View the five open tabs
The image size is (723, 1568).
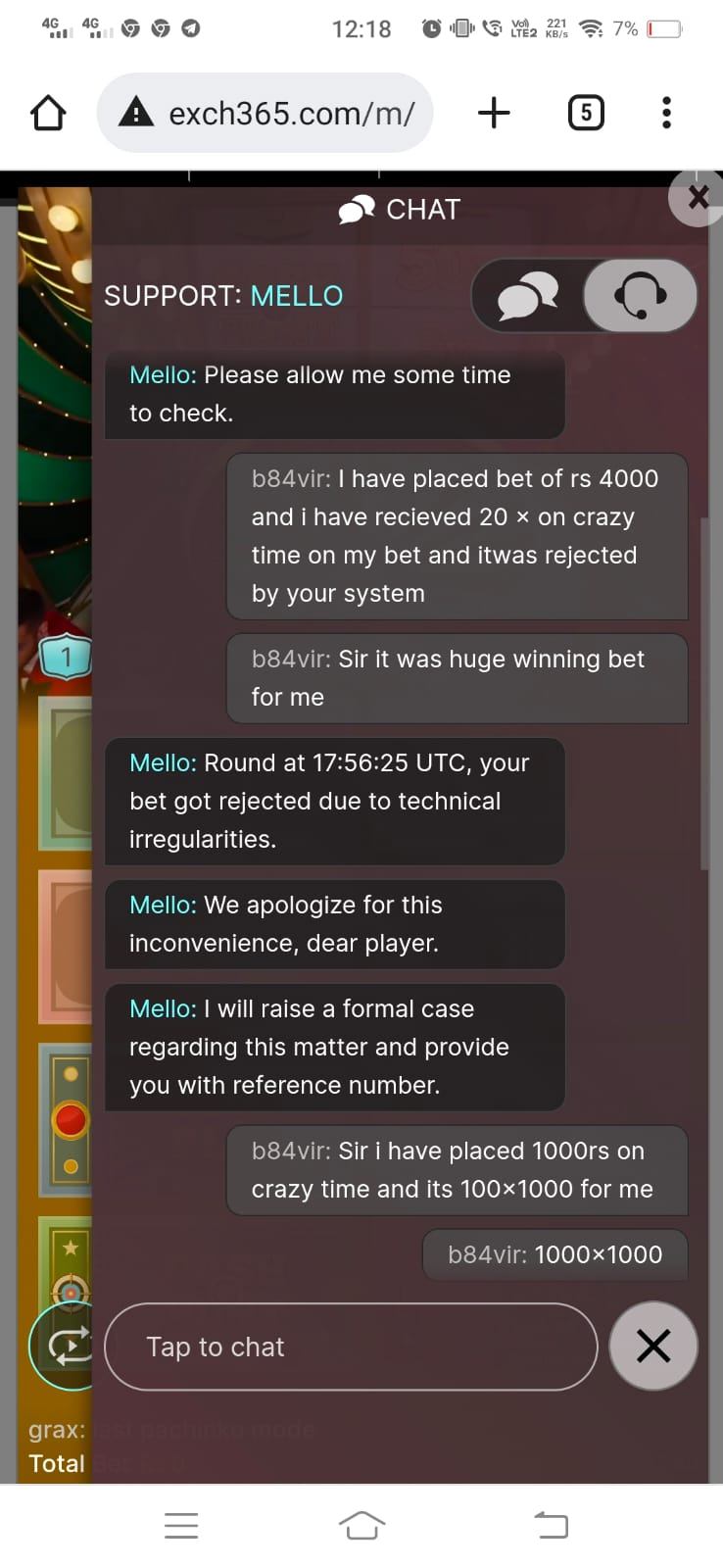pyautogui.click(x=586, y=113)
